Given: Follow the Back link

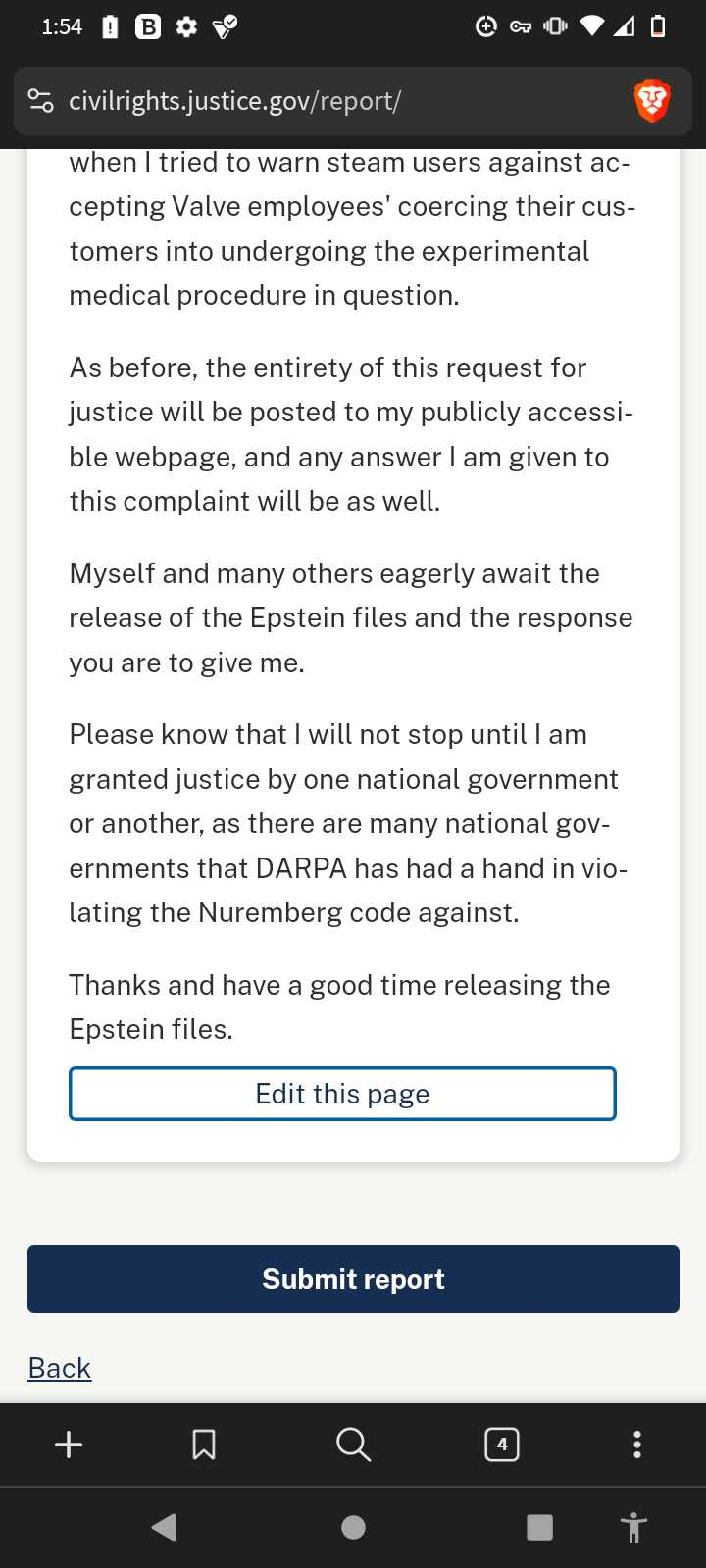Looking at the screenshot, I should (x=60, y=1368).
